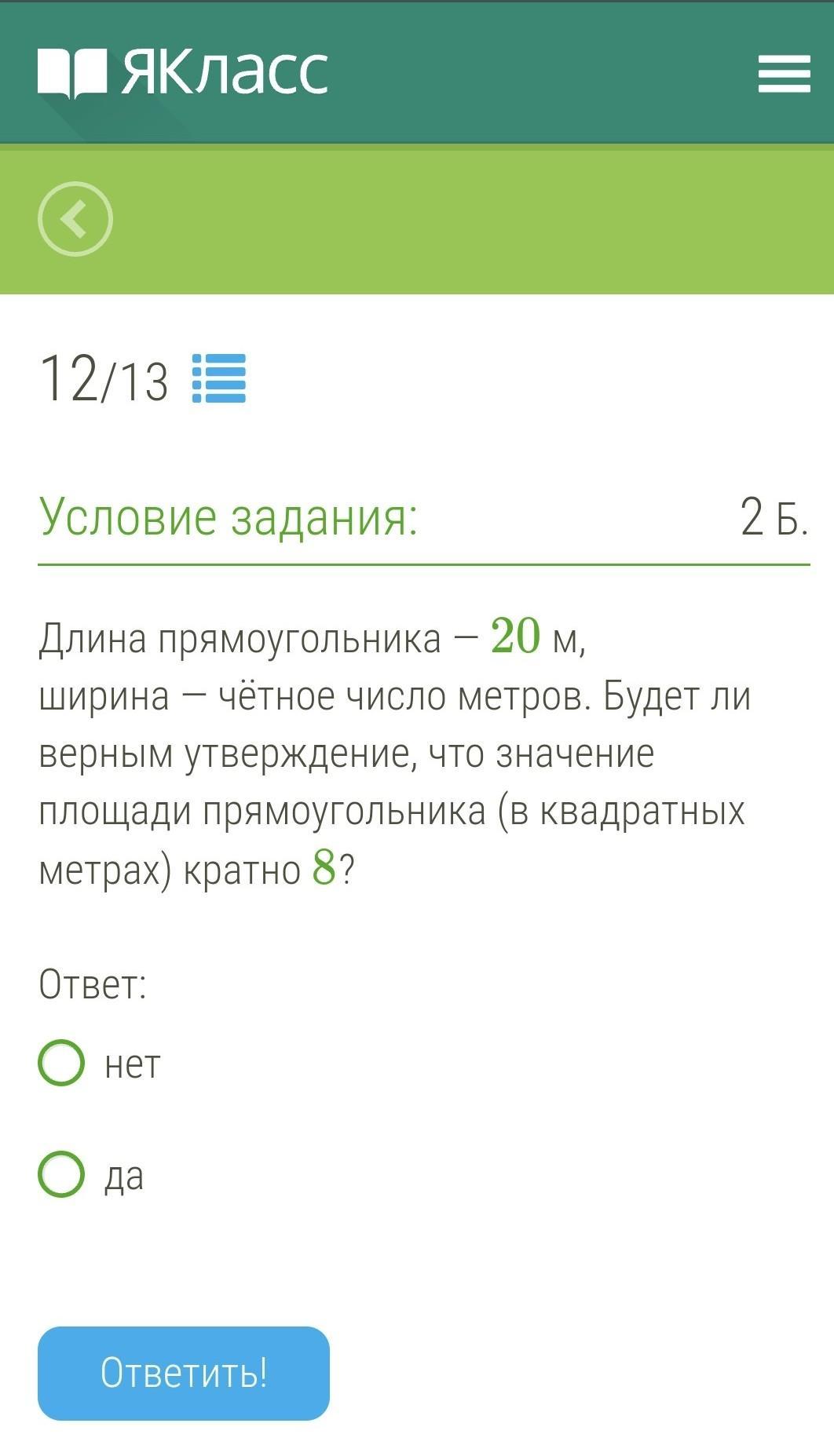The height and width of the screenshot is (1456, 834).
Task: Go back with the circled arrow
Action: click(75, 219)
